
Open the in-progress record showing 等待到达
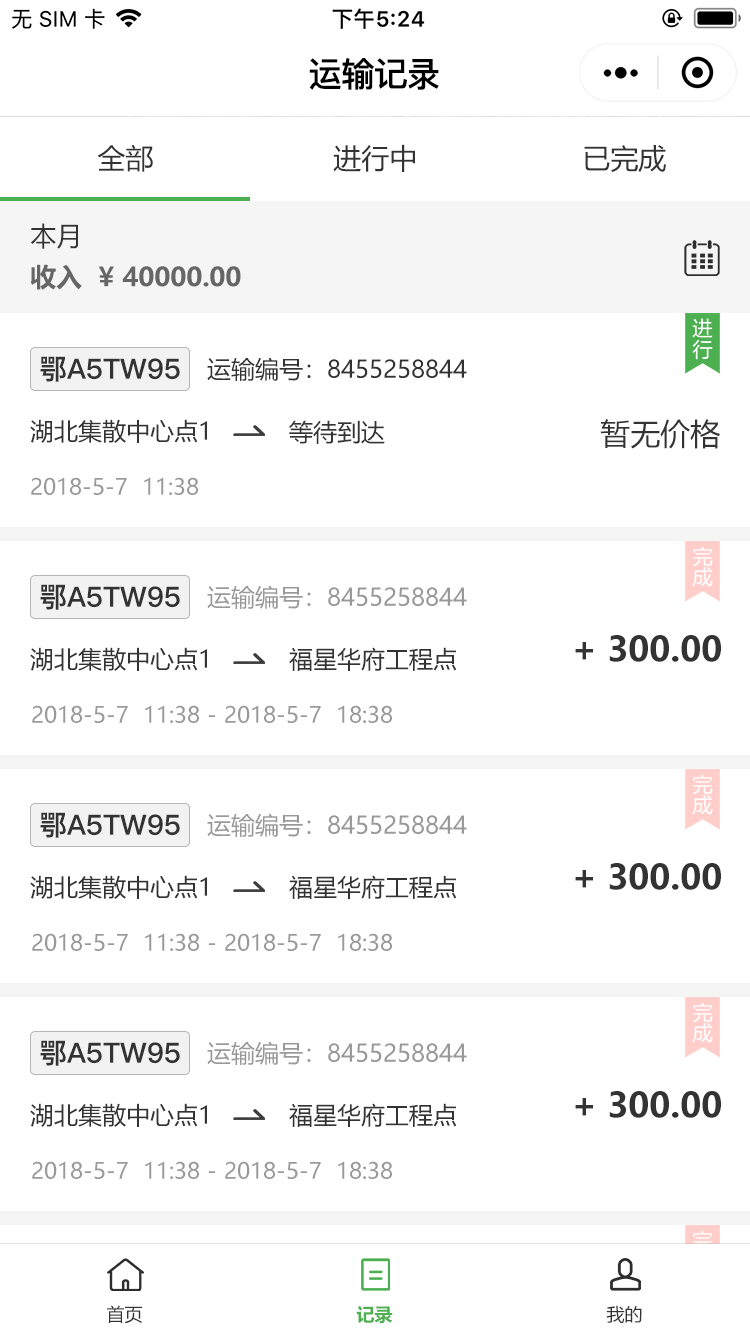pyautogui.click(x=375, y=420)
